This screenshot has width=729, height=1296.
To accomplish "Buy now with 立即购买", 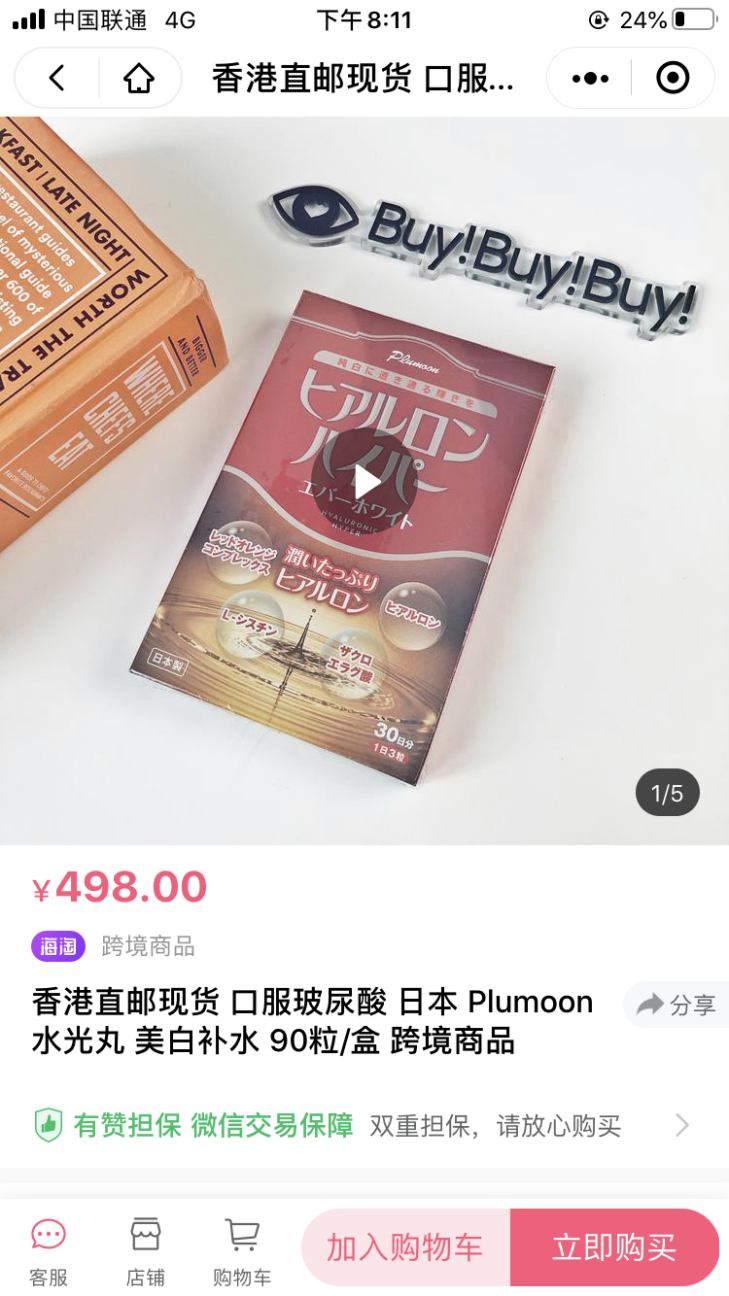I will [x=614, y=1247].
